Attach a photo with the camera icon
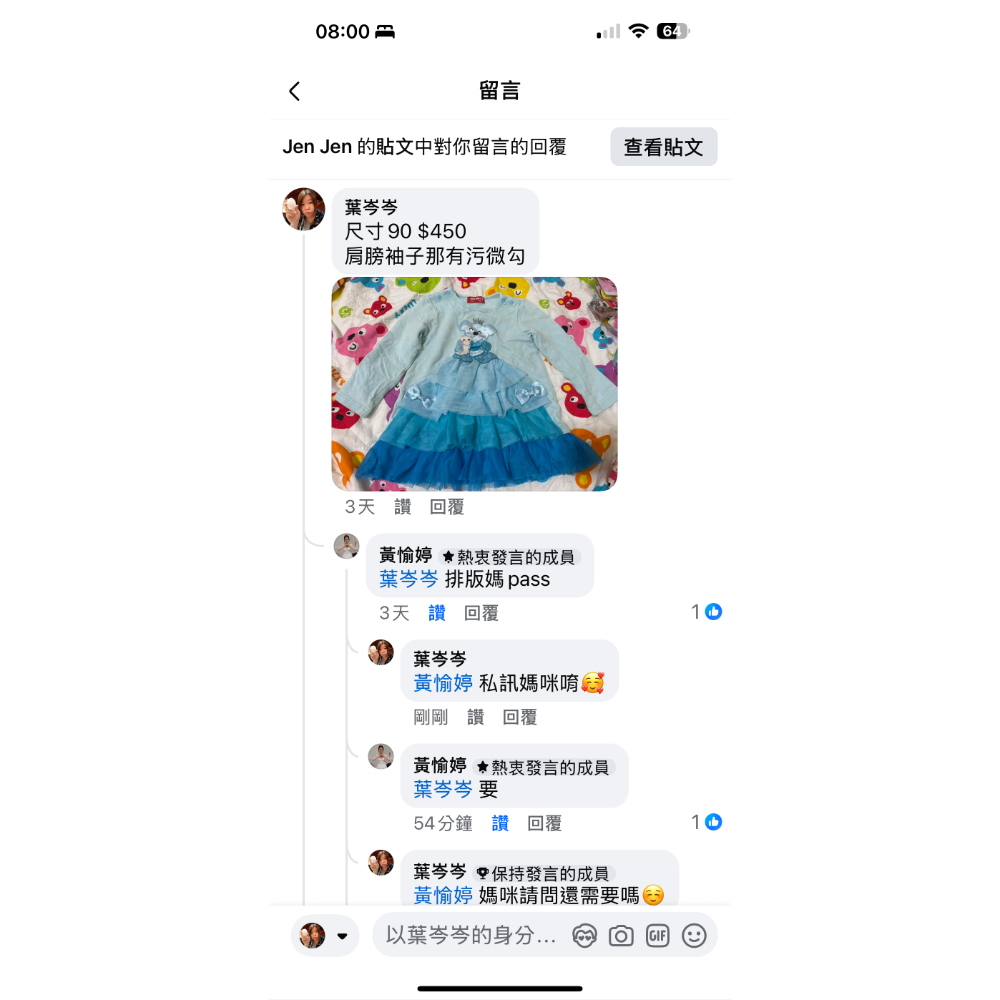The image size is (1000, 1000). coord(621,936)
